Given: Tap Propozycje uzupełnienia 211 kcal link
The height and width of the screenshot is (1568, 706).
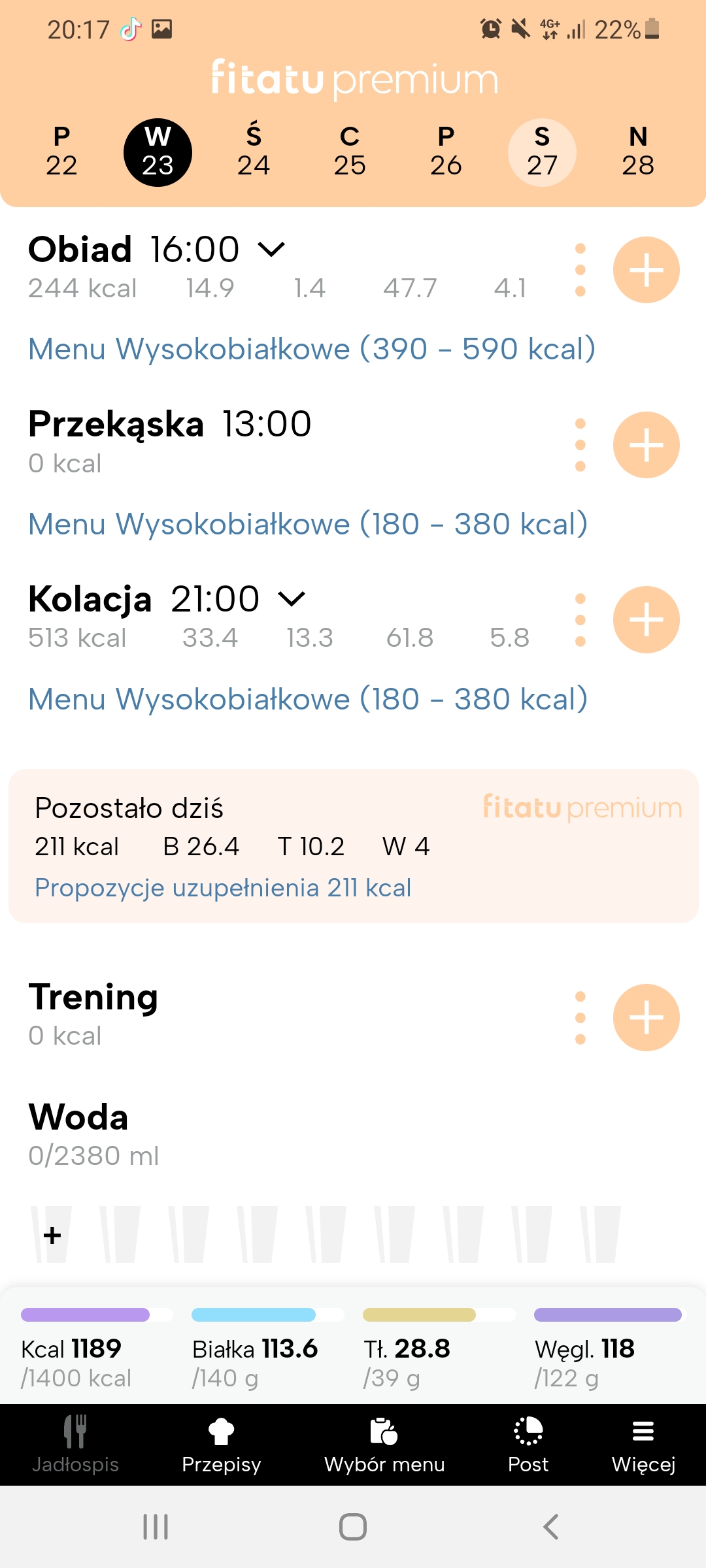Looking at the screenshot, I should (222, 887).
